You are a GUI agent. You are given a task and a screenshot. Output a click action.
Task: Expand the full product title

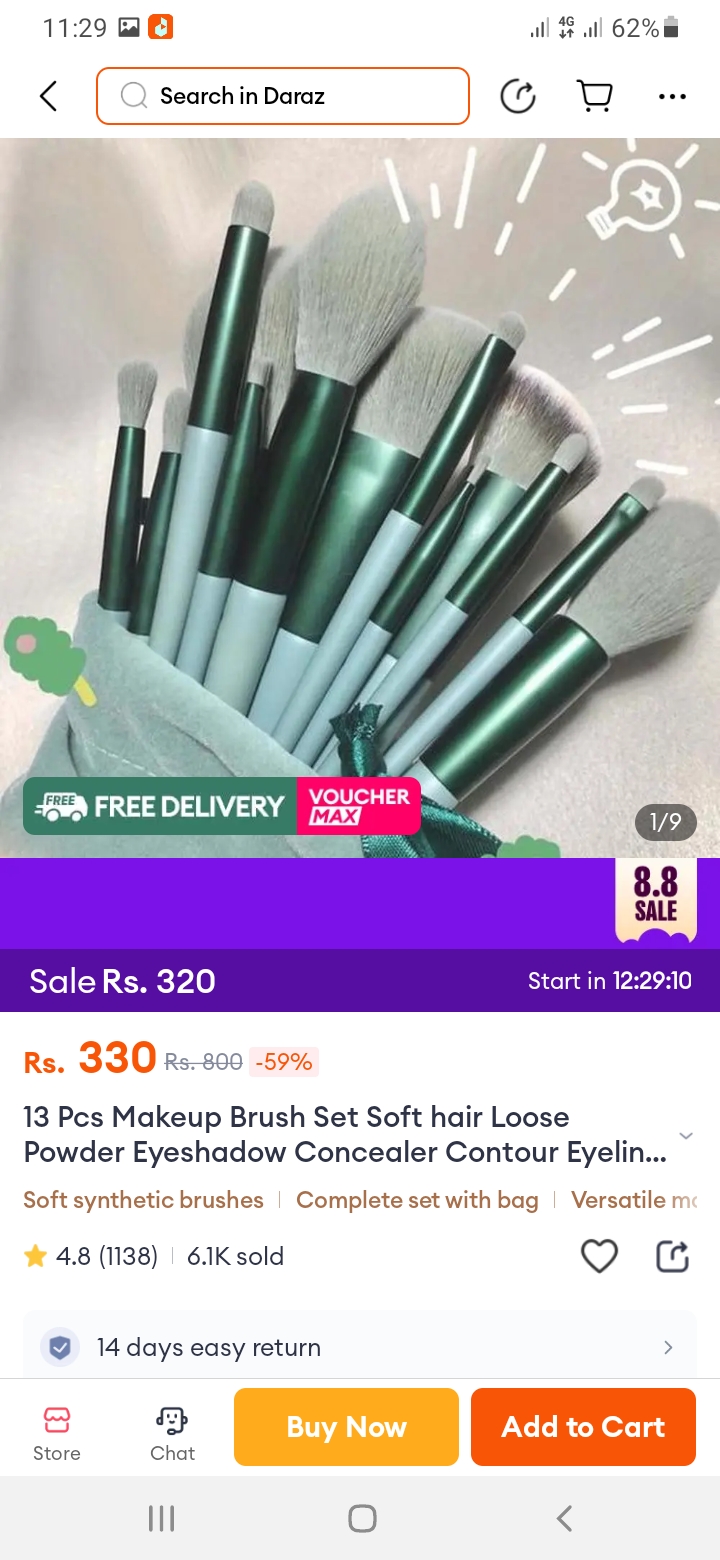click(686, 1136)
